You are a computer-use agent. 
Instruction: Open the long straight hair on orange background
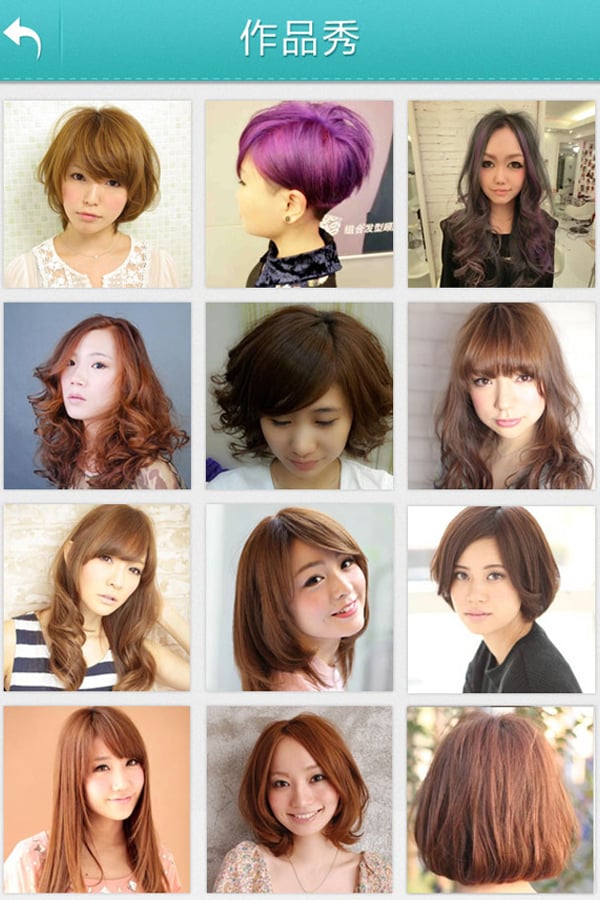97,799
